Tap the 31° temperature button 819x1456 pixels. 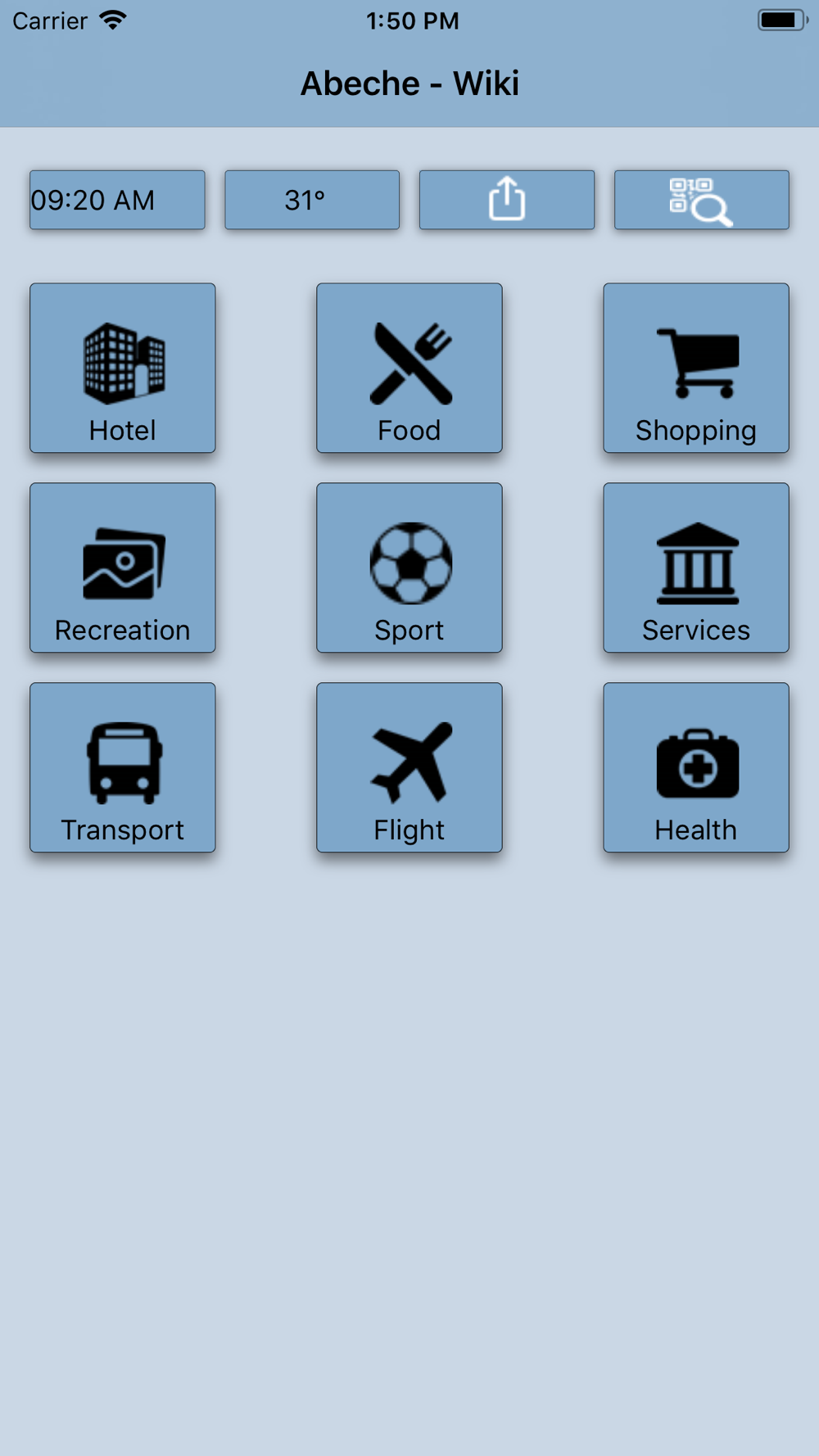(x=312, y=200)
